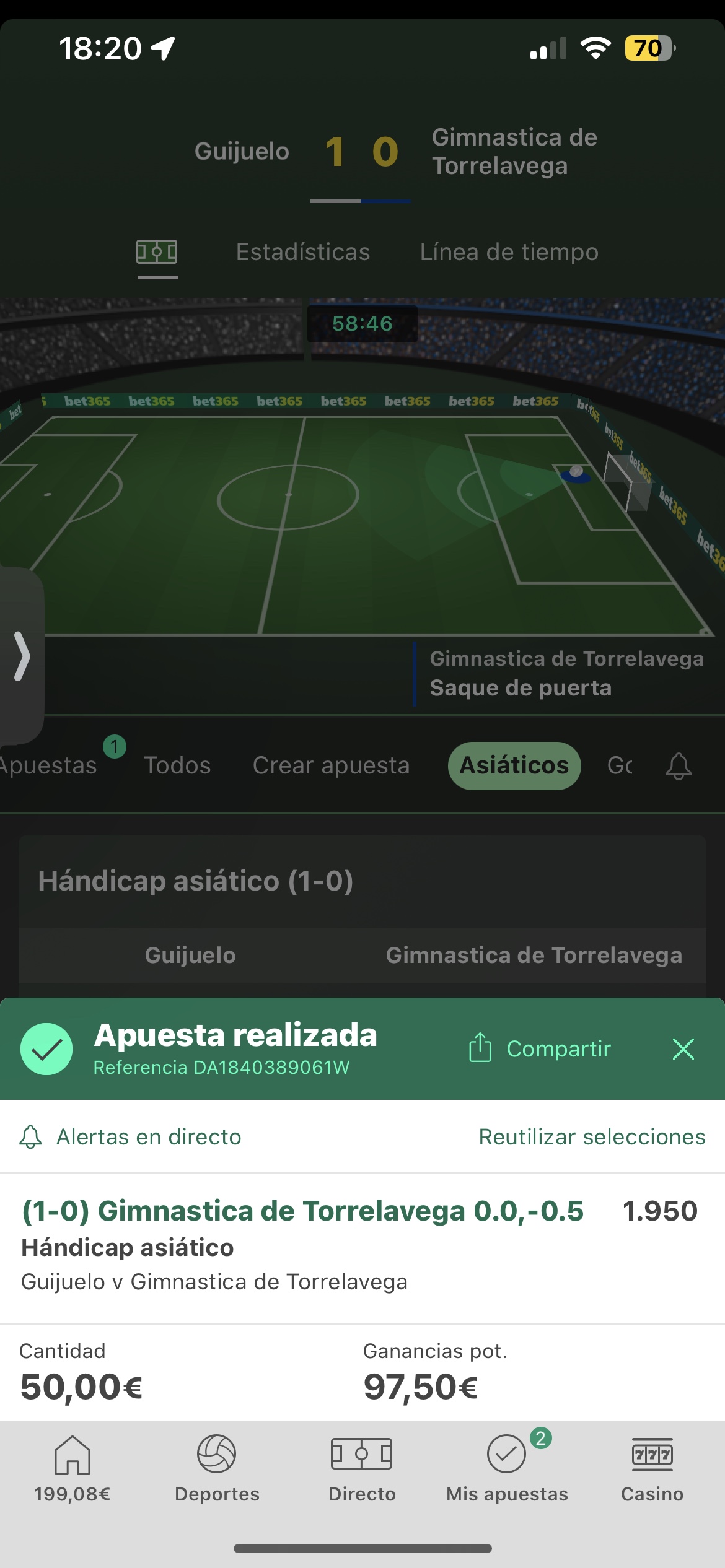Screen dimensions: 725x1568
Task: Open Línea de tiempo
Action: pos(509,252)
